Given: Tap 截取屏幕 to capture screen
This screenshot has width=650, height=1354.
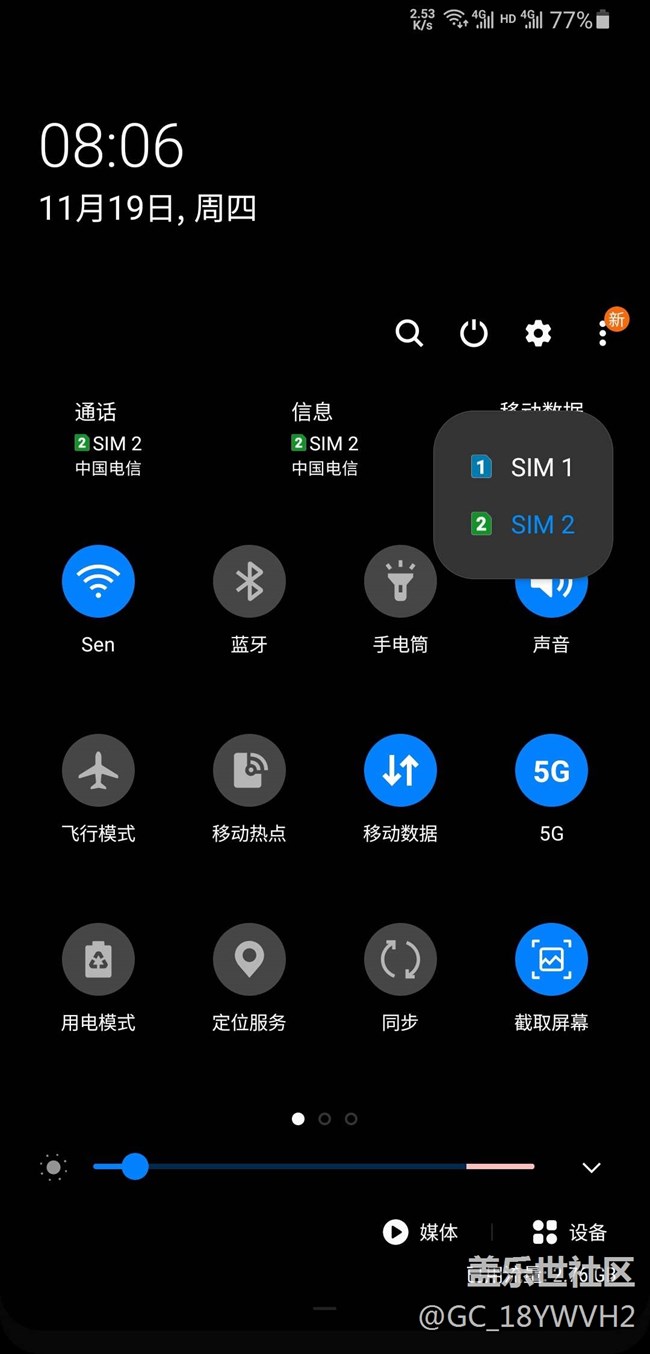Looking at the screenshot, I should click(551, 960).
